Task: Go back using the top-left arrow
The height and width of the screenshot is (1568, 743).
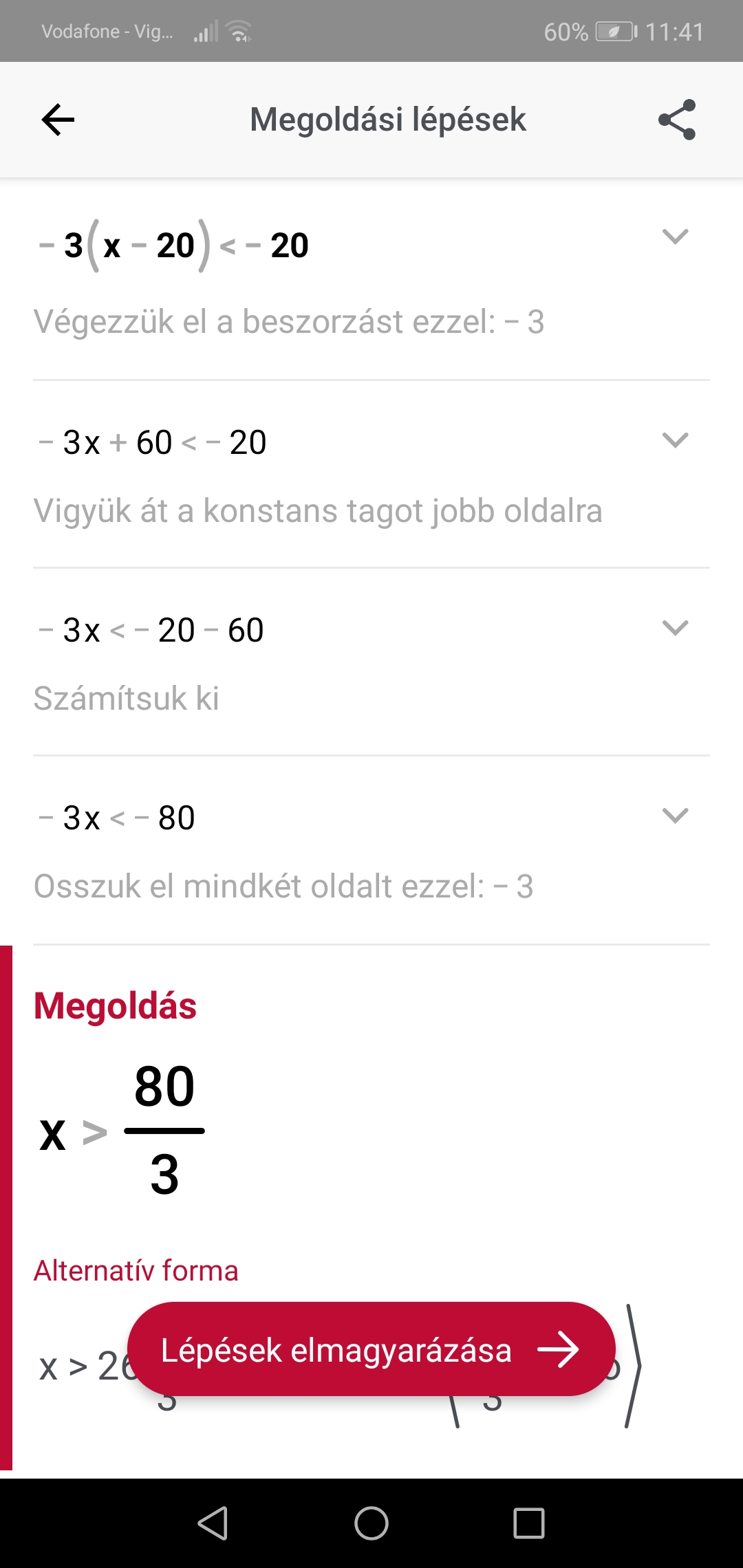Action: click(58, 120)
